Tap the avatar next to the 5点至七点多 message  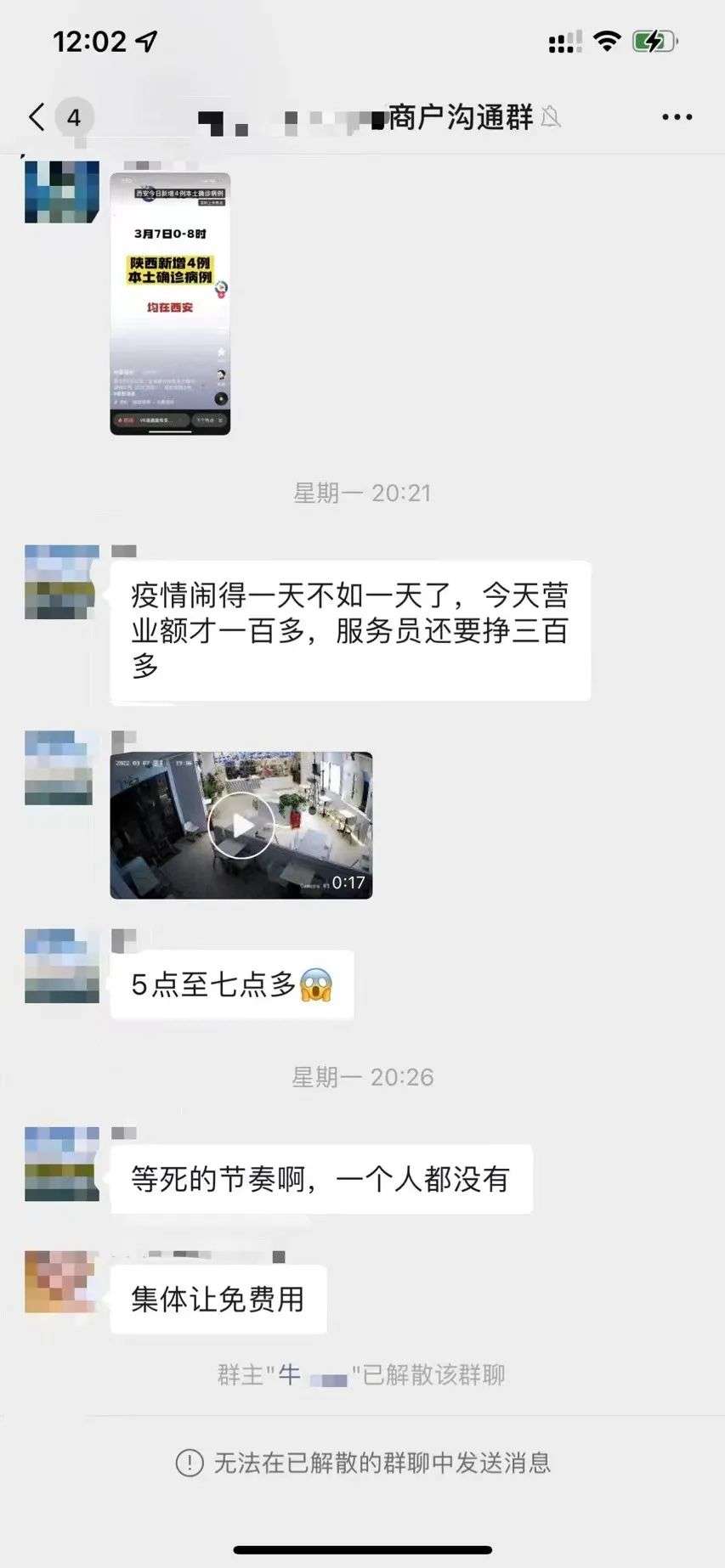61,966
